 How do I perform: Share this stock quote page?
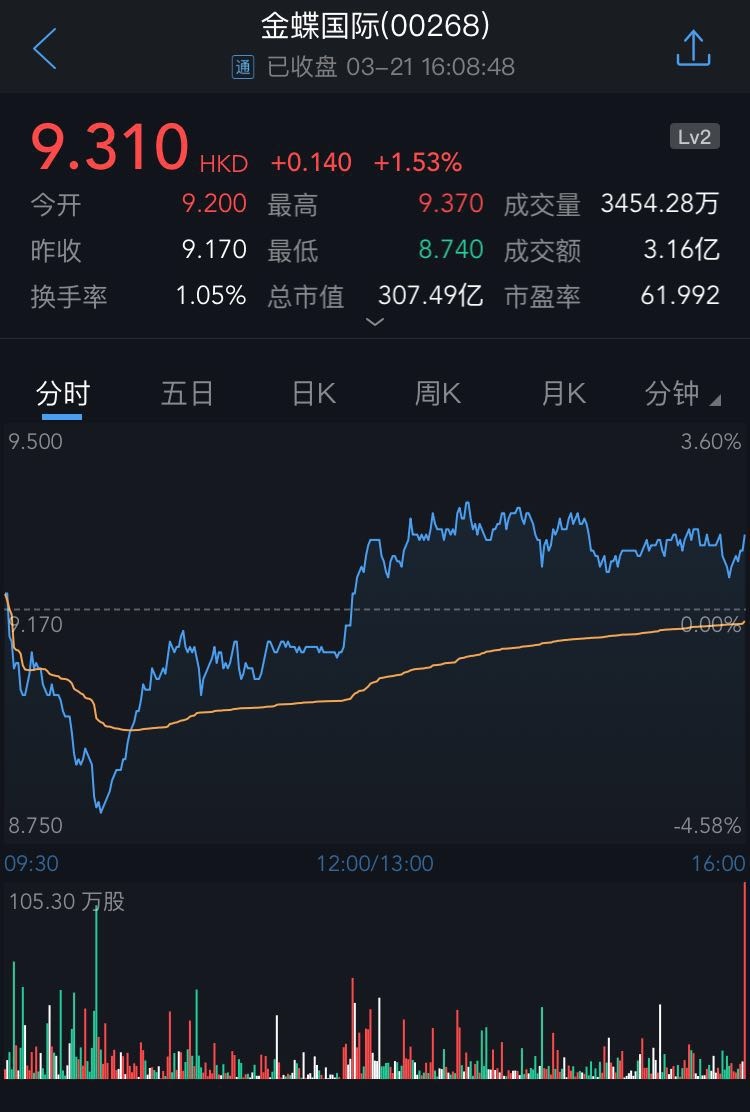pos(692,48)
